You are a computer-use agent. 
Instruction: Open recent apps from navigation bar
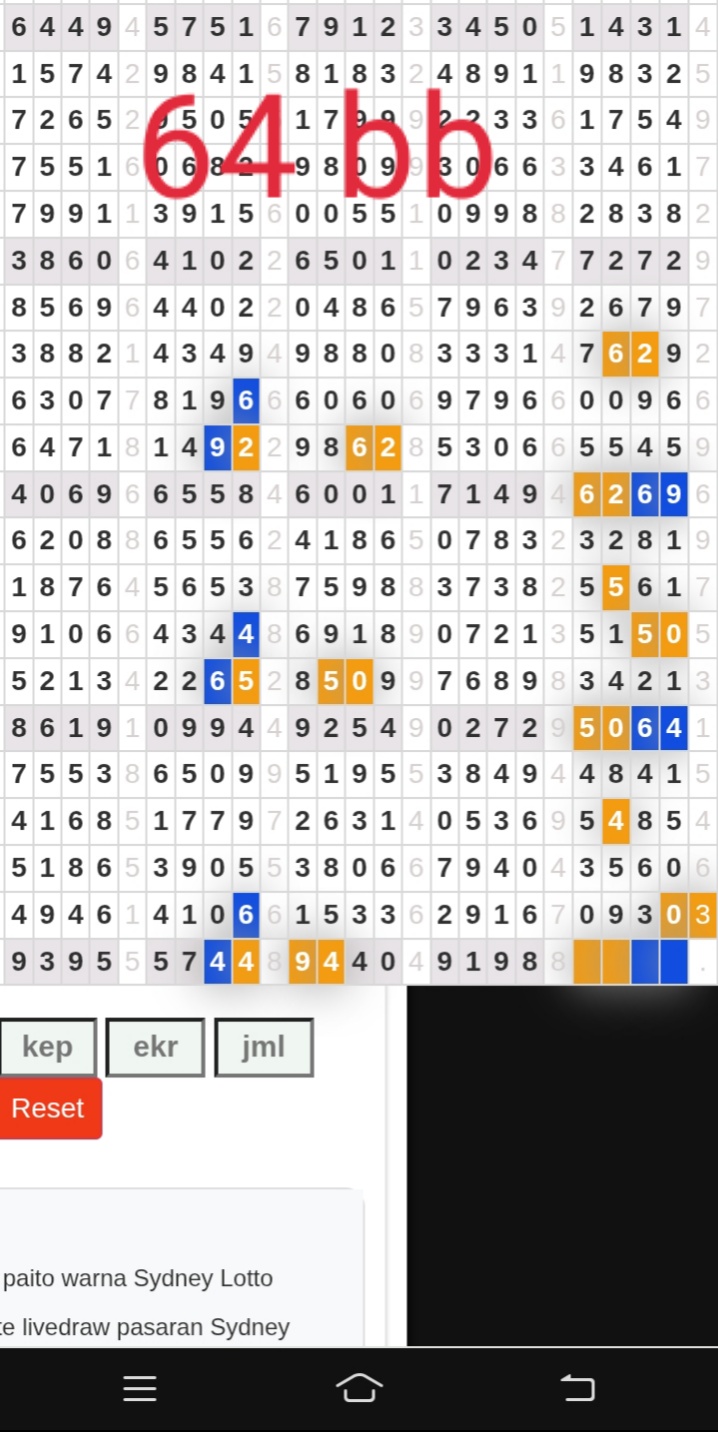(139, 1388)
